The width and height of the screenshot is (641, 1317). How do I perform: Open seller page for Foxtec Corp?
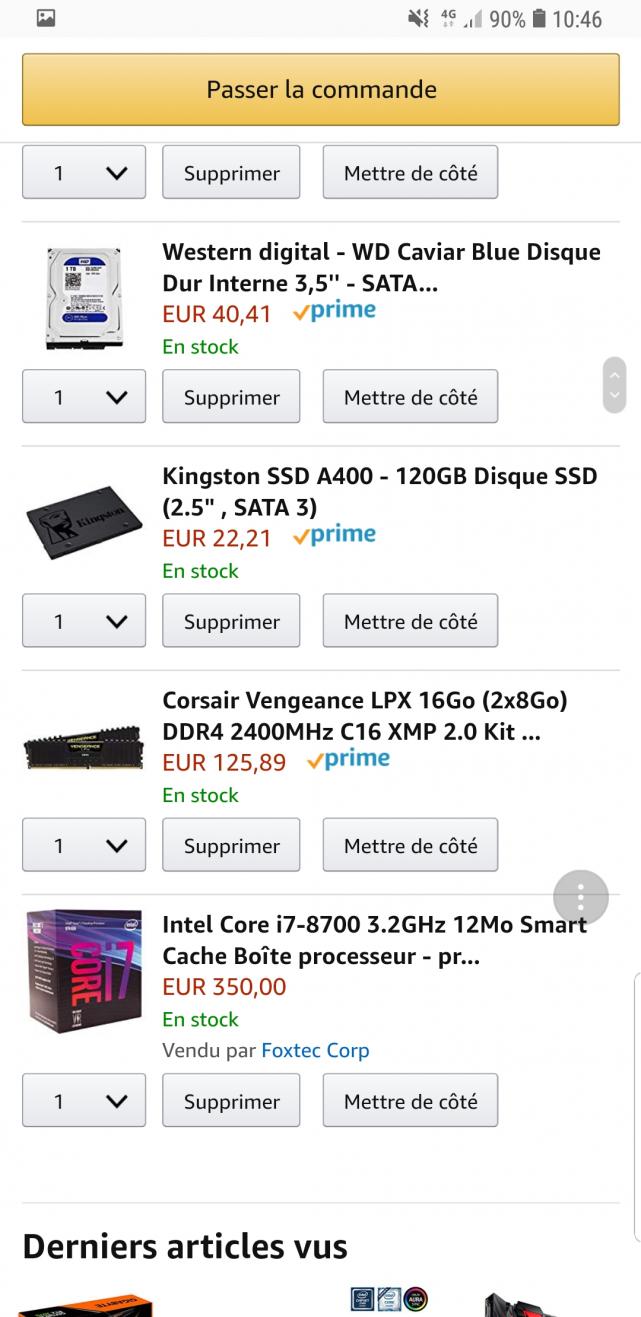[x=315, y=1051]
